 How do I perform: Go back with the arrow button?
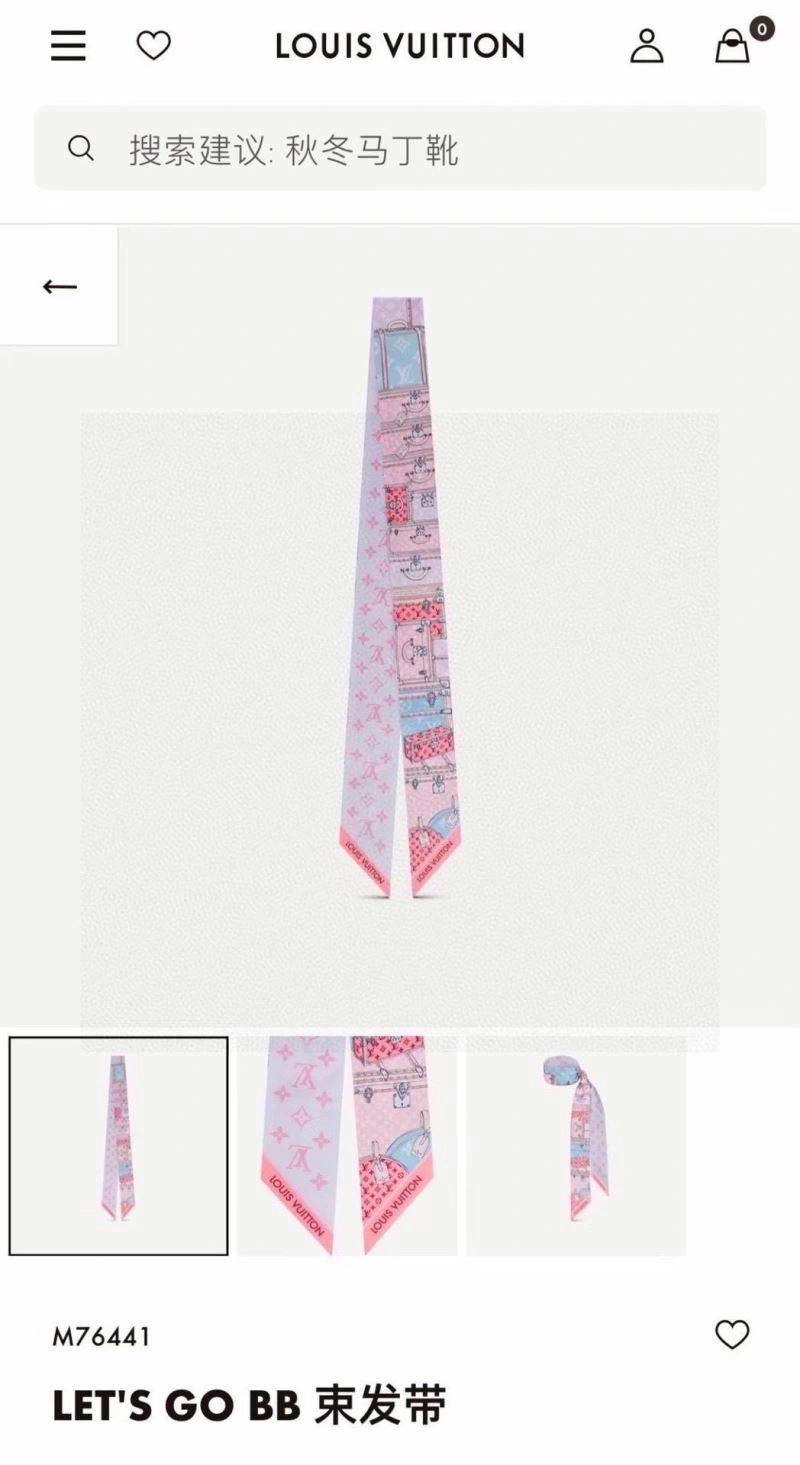coord(59,287)
